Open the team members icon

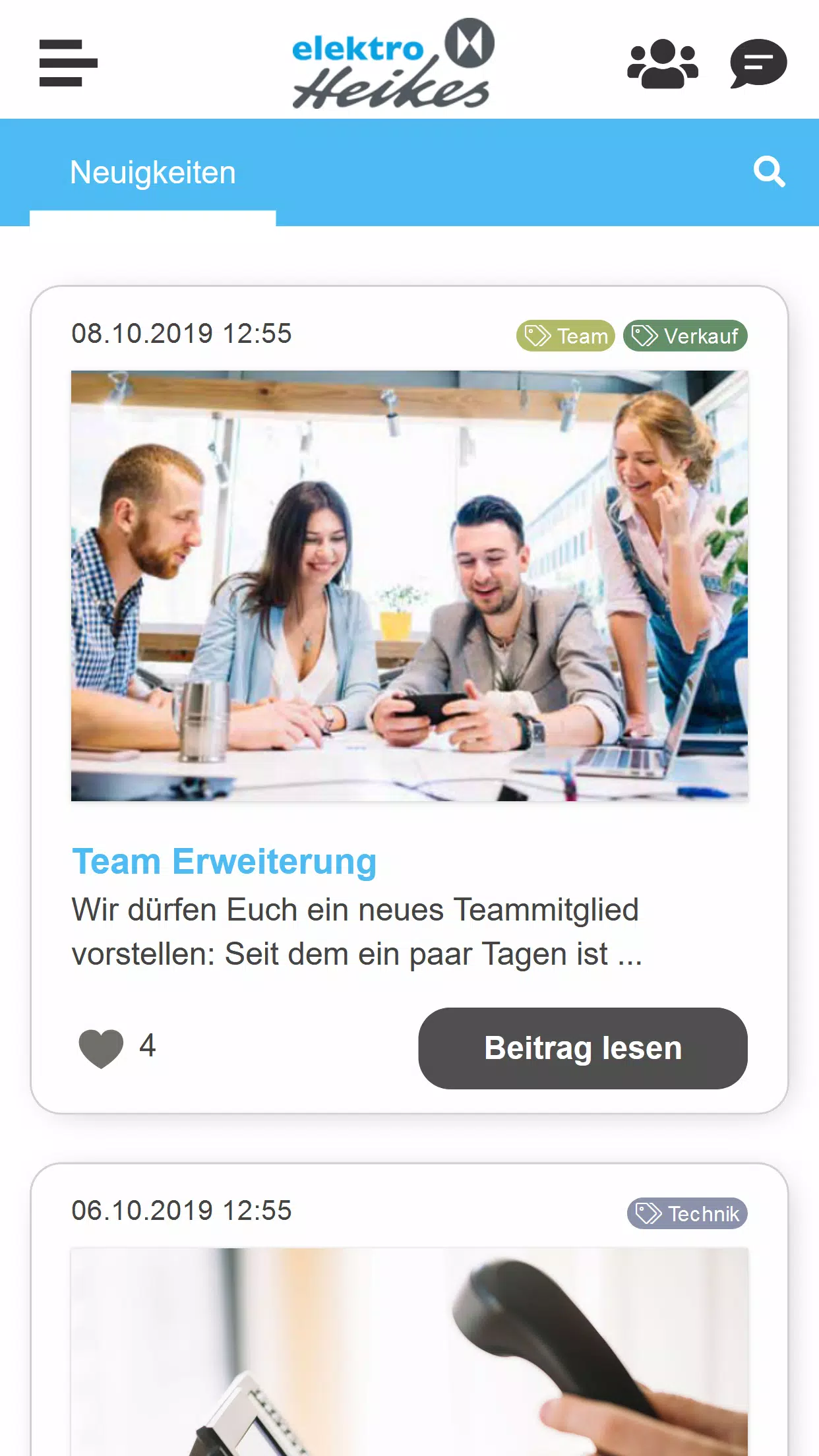[662, 64]
